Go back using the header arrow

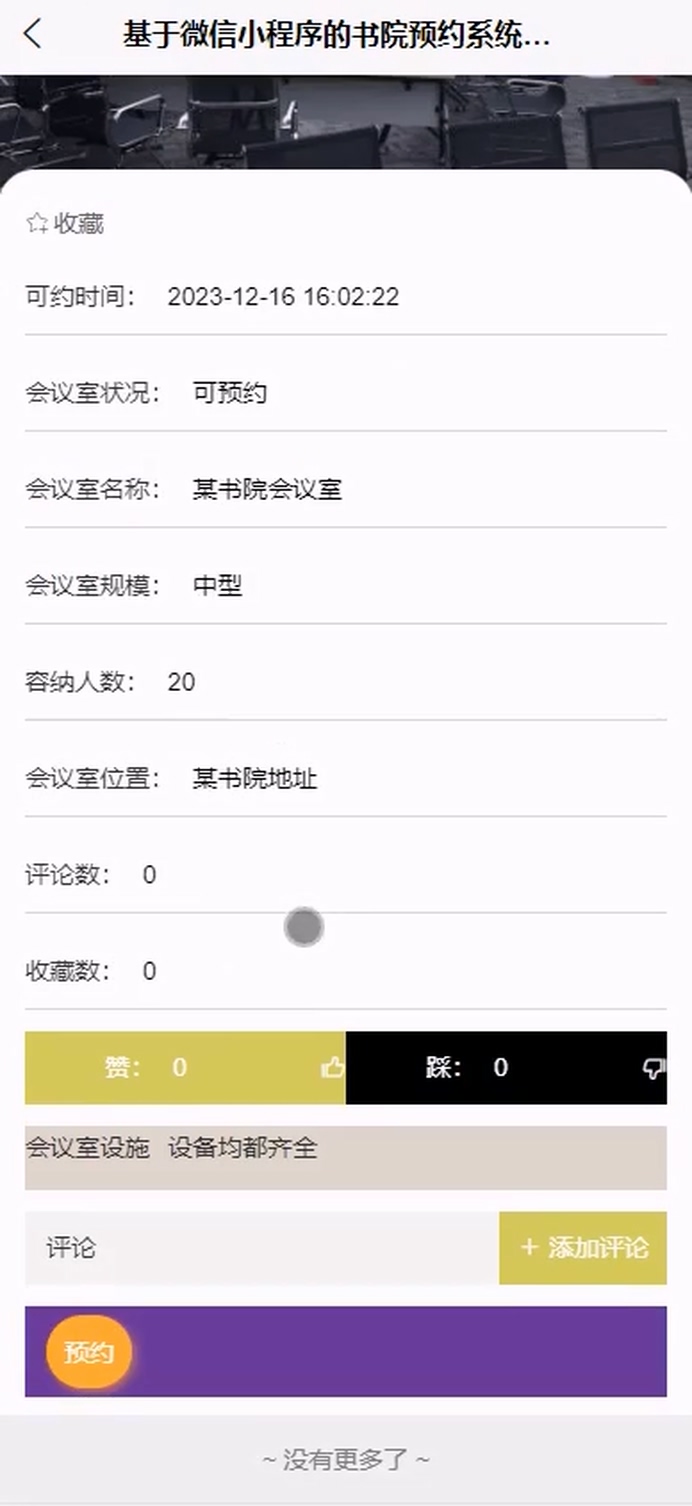pyautogui.click(x=33, y=35)
